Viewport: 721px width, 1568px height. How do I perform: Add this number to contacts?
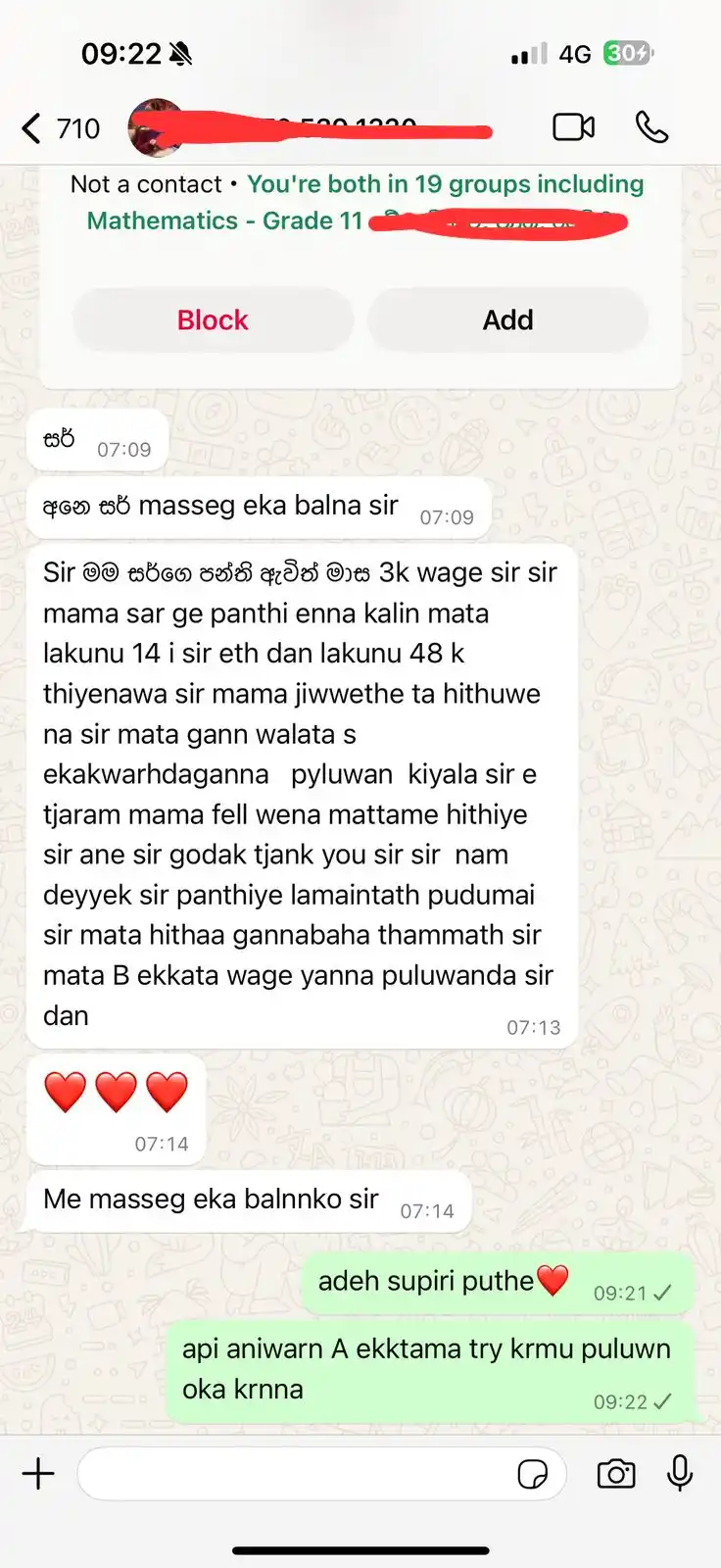point(507,320)
